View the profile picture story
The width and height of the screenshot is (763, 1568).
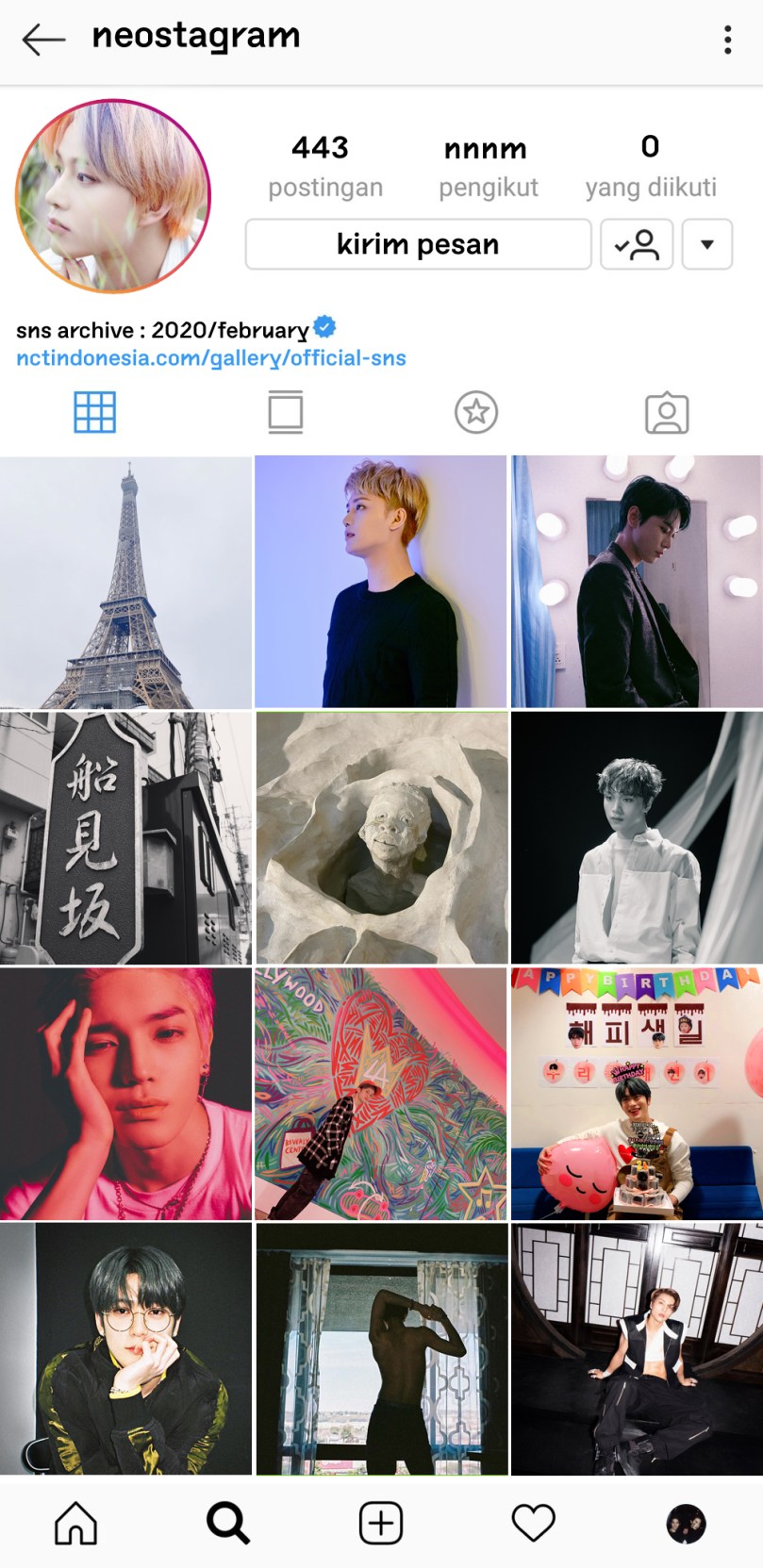click(x=112, y=196)
